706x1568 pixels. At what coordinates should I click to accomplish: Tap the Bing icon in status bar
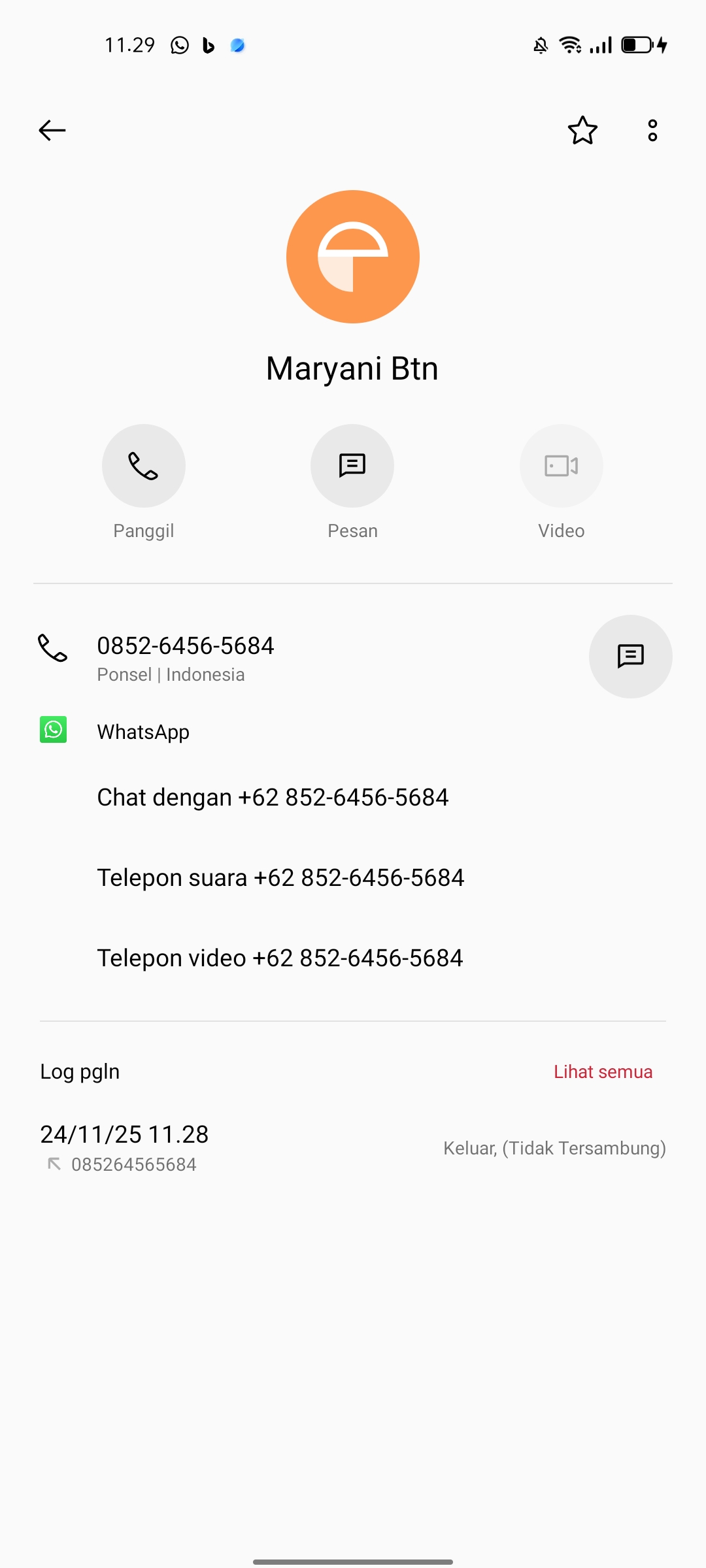point(208,44)
